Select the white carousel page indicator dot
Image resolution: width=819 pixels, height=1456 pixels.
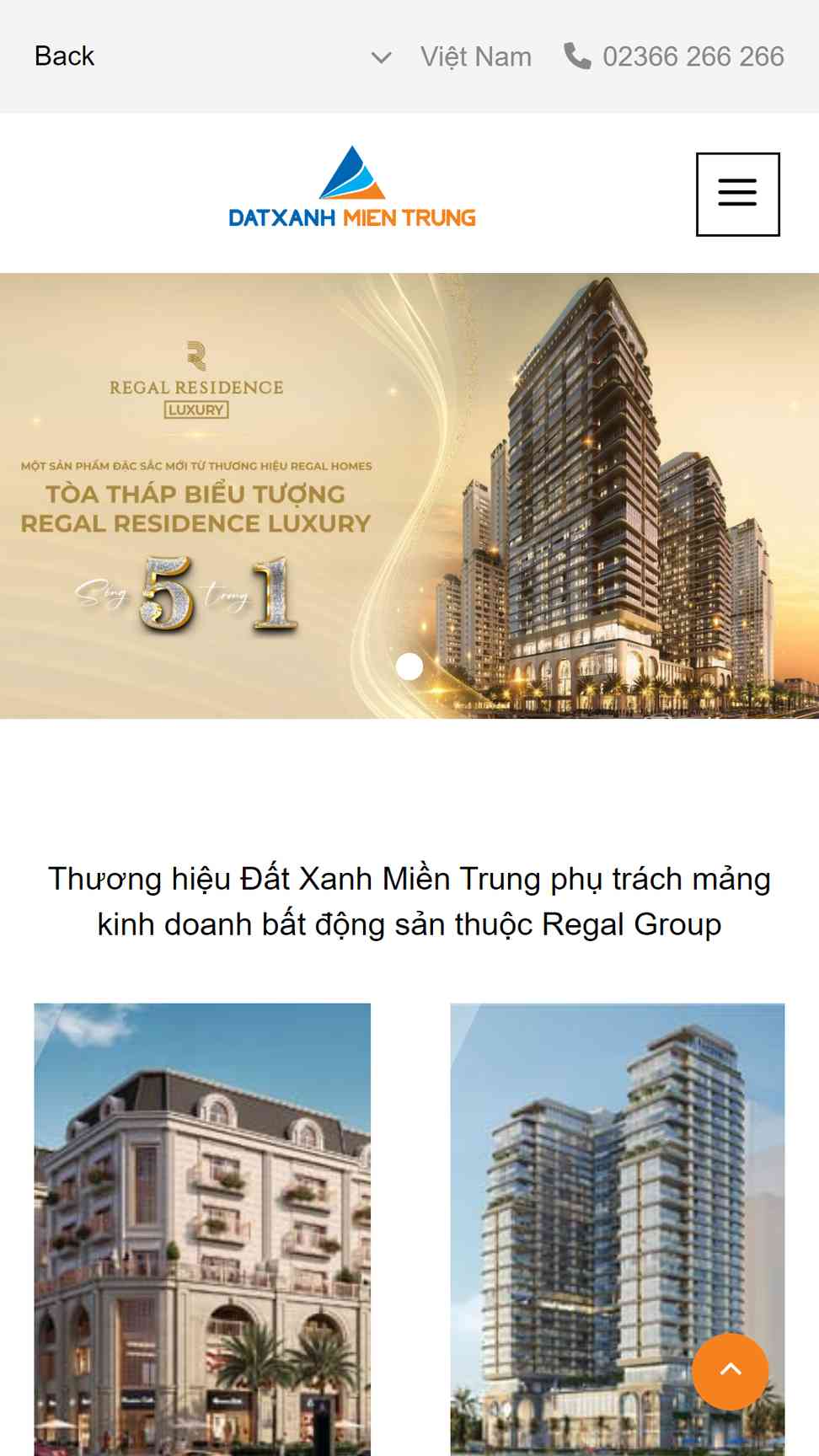tap(409, 666)
